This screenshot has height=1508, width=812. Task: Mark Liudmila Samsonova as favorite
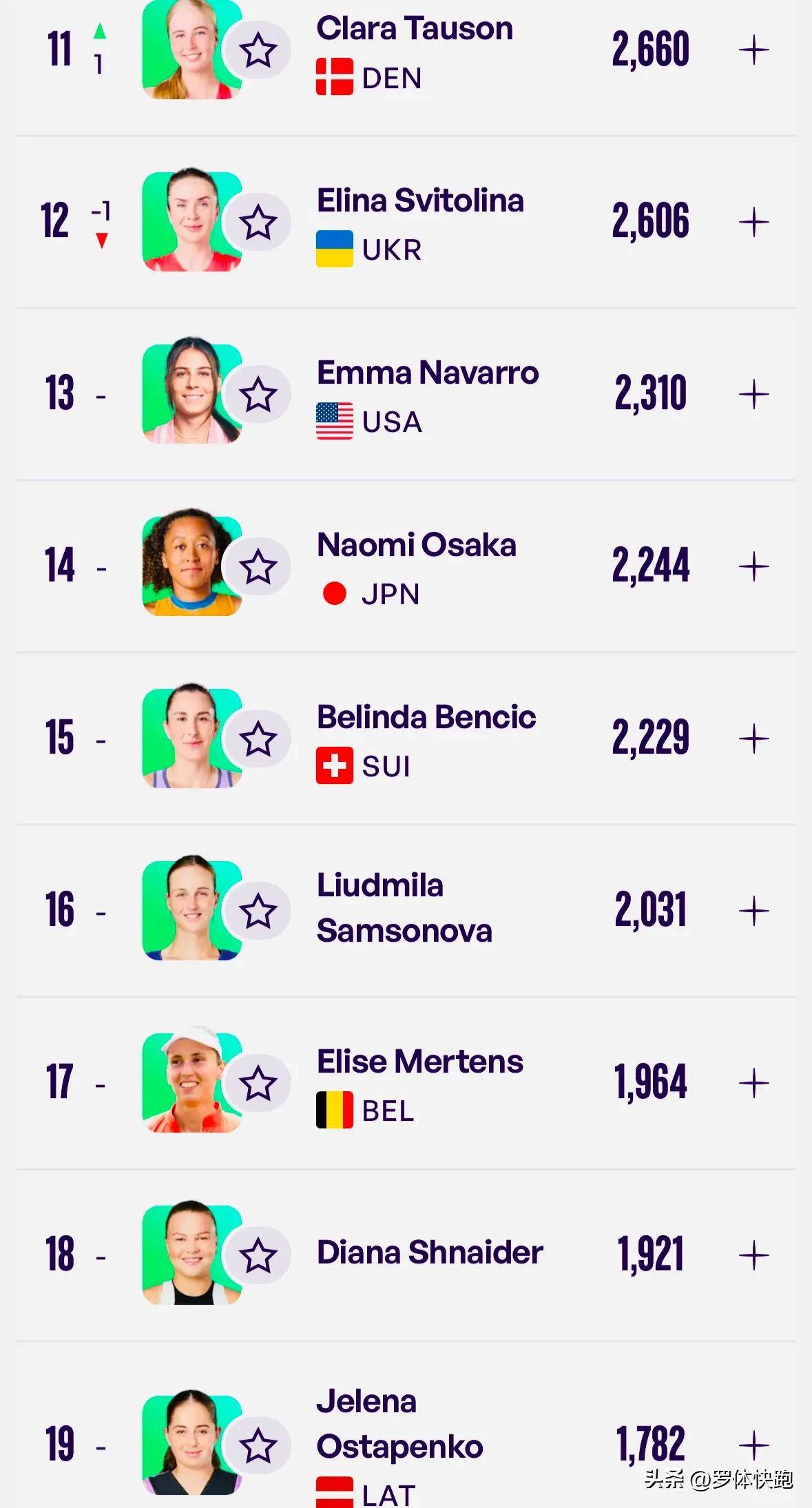[x=258, y=911]
